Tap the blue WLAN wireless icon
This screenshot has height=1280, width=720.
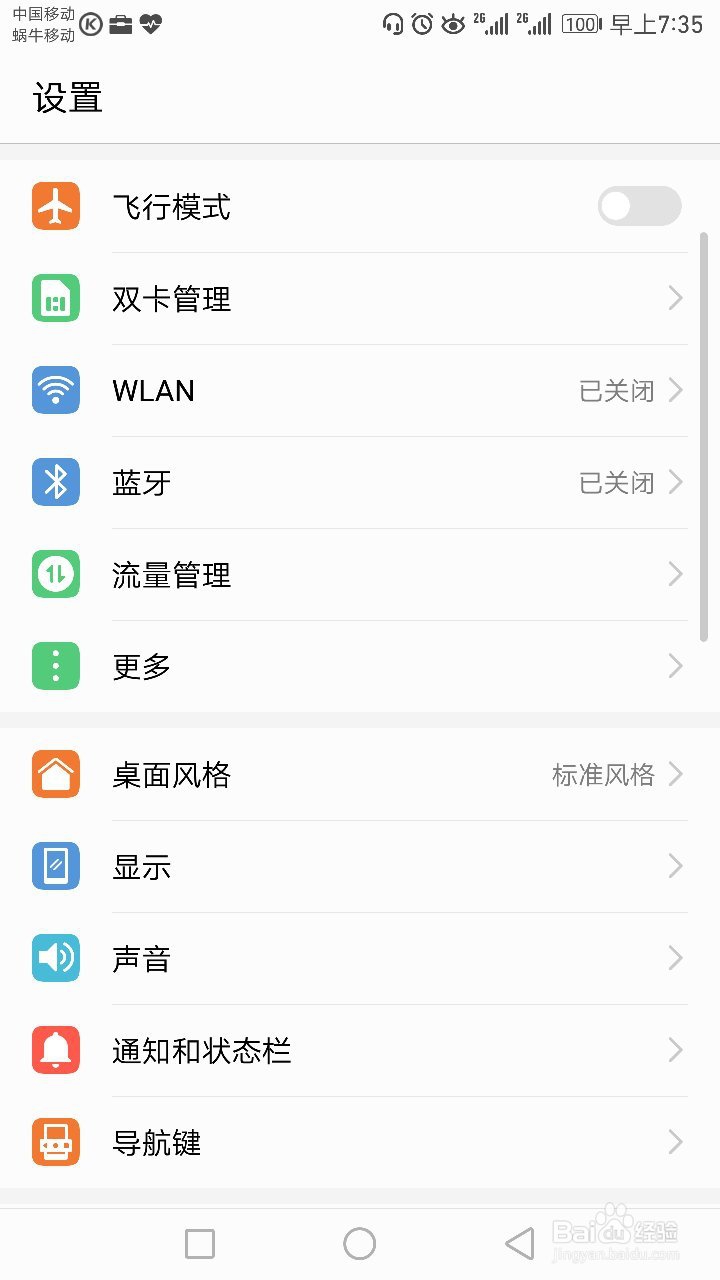[55, 390]
